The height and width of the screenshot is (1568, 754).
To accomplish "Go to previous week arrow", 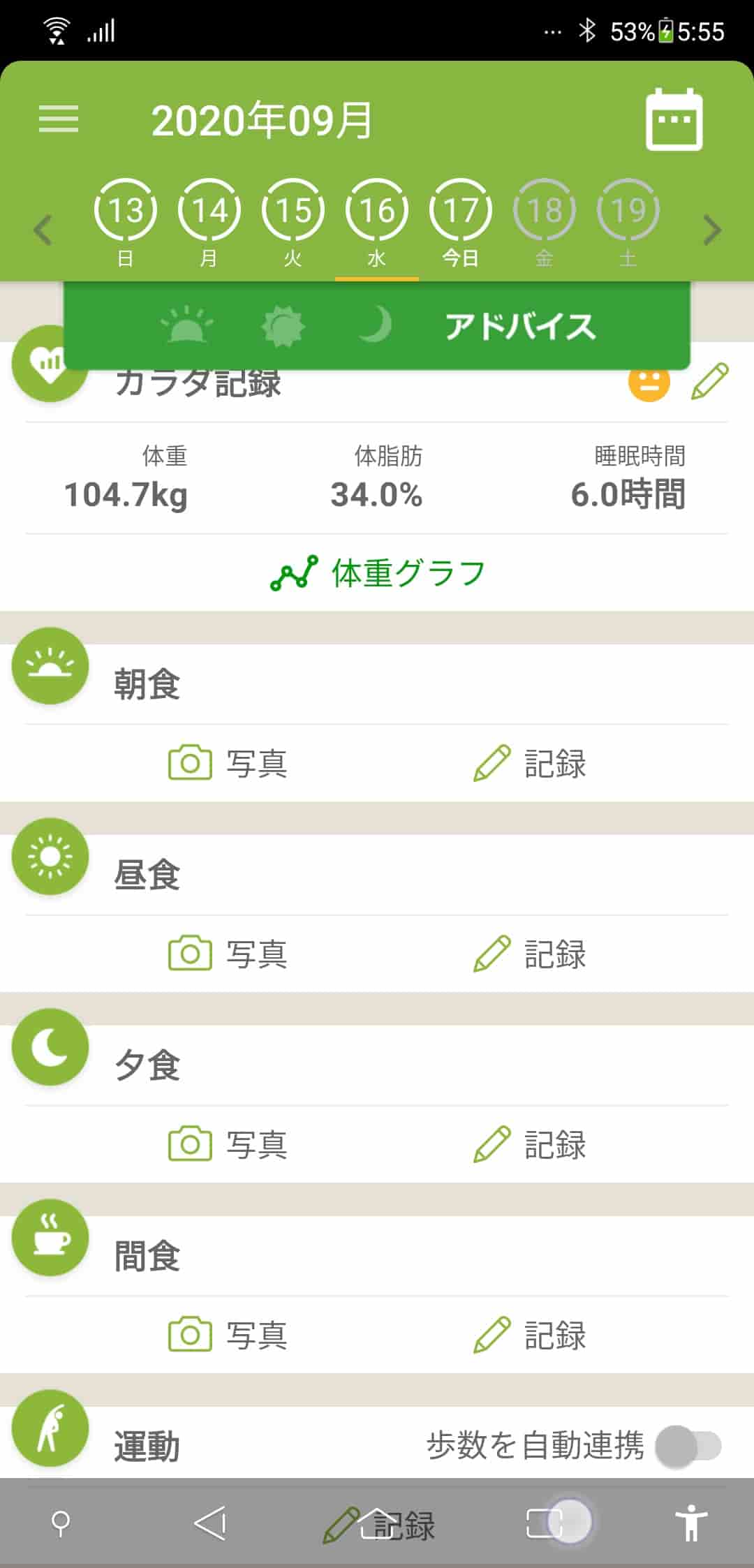I will 43,230.
